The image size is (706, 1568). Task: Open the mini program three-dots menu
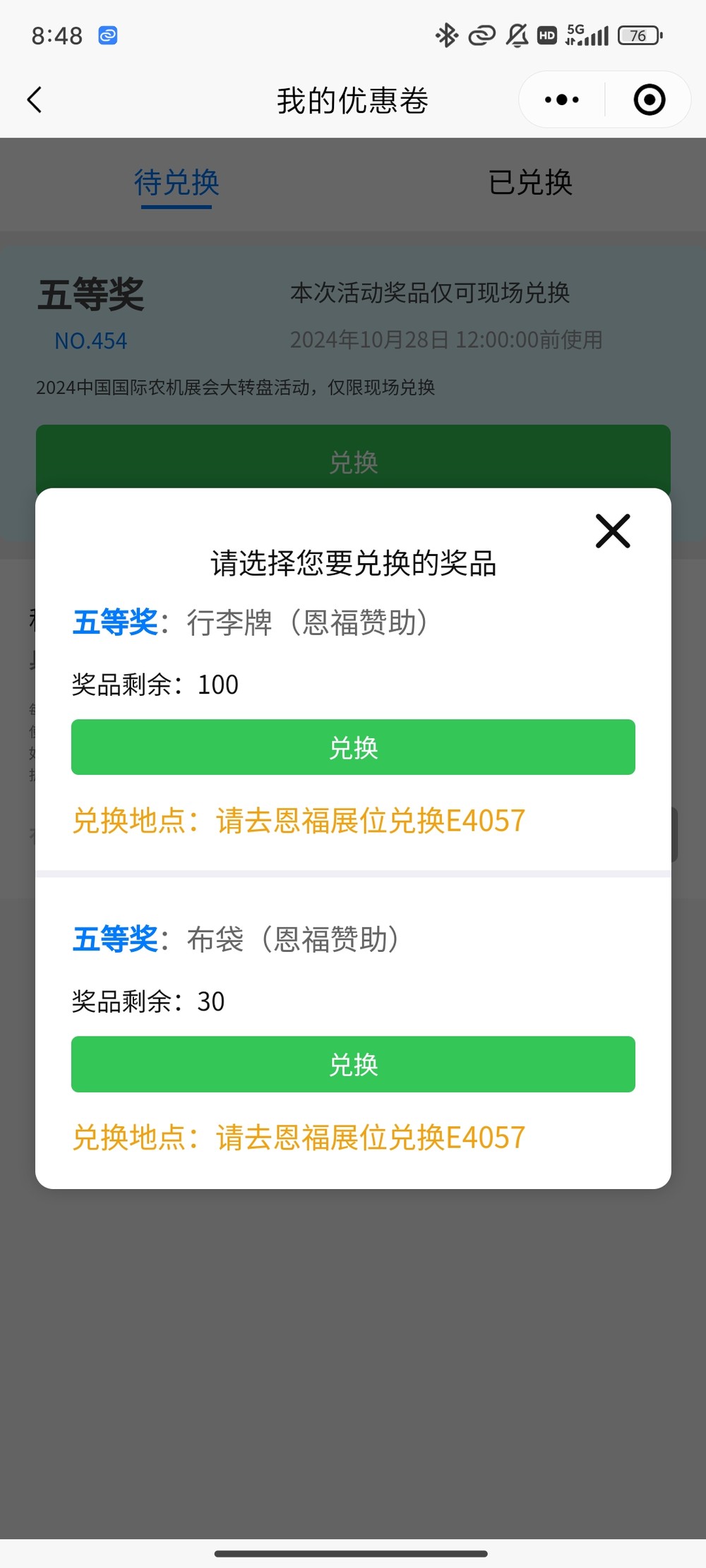click(x=562, y=99)
